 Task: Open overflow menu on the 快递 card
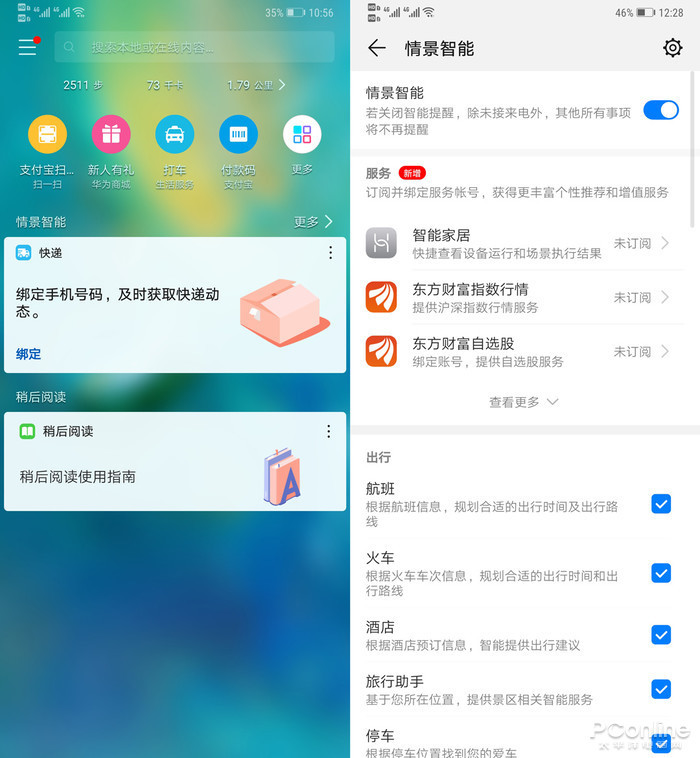[x=330, y=253]
